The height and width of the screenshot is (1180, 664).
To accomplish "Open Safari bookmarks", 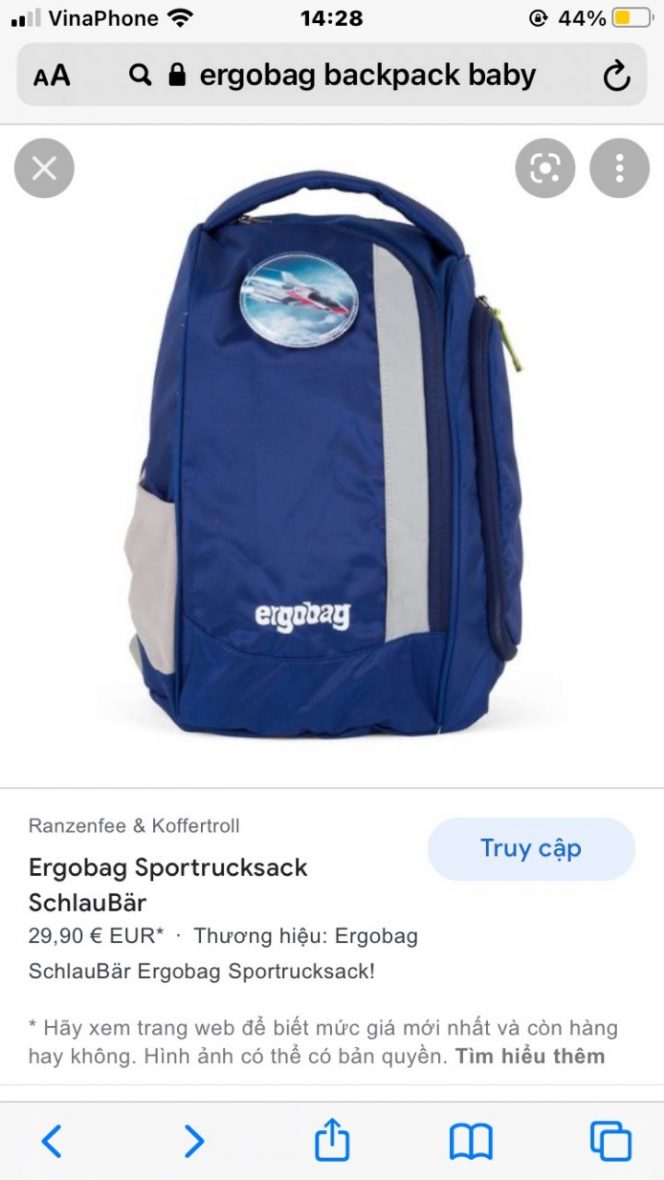I will tap(471, 1140).
